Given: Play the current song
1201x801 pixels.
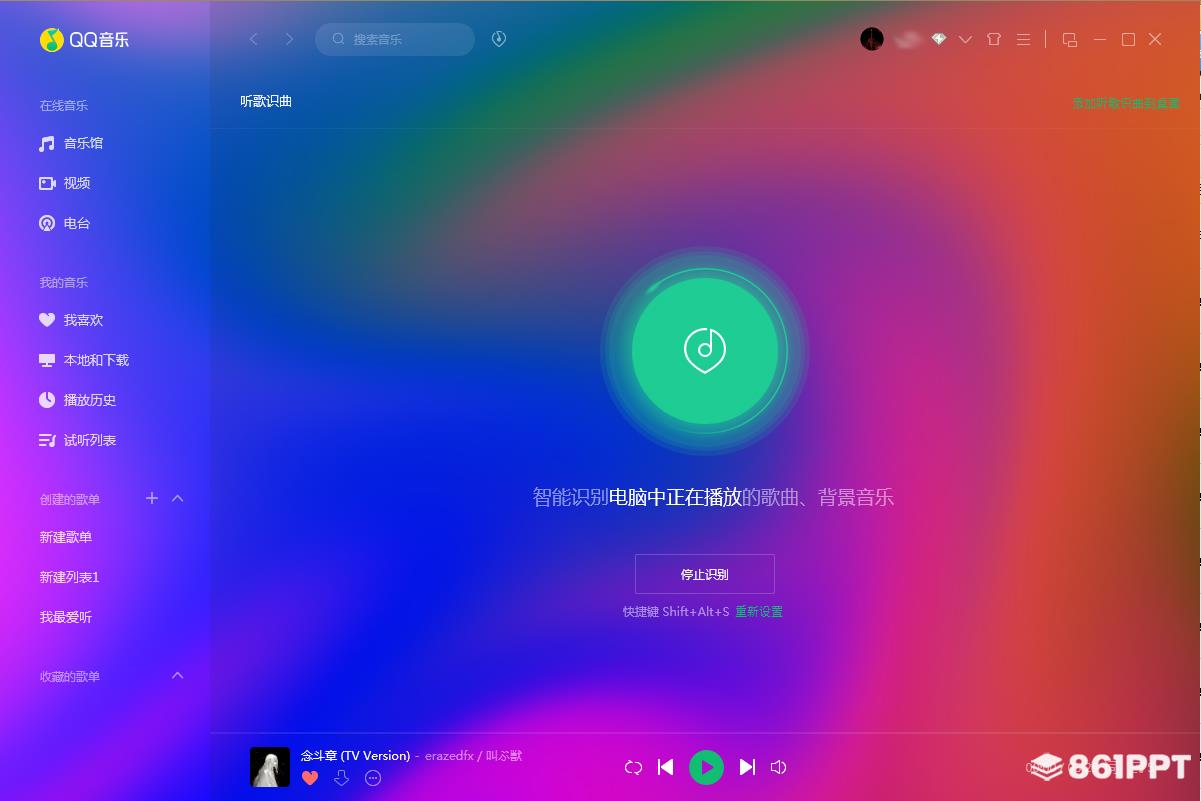Looking at the screenshot, I should pos(706,767).
